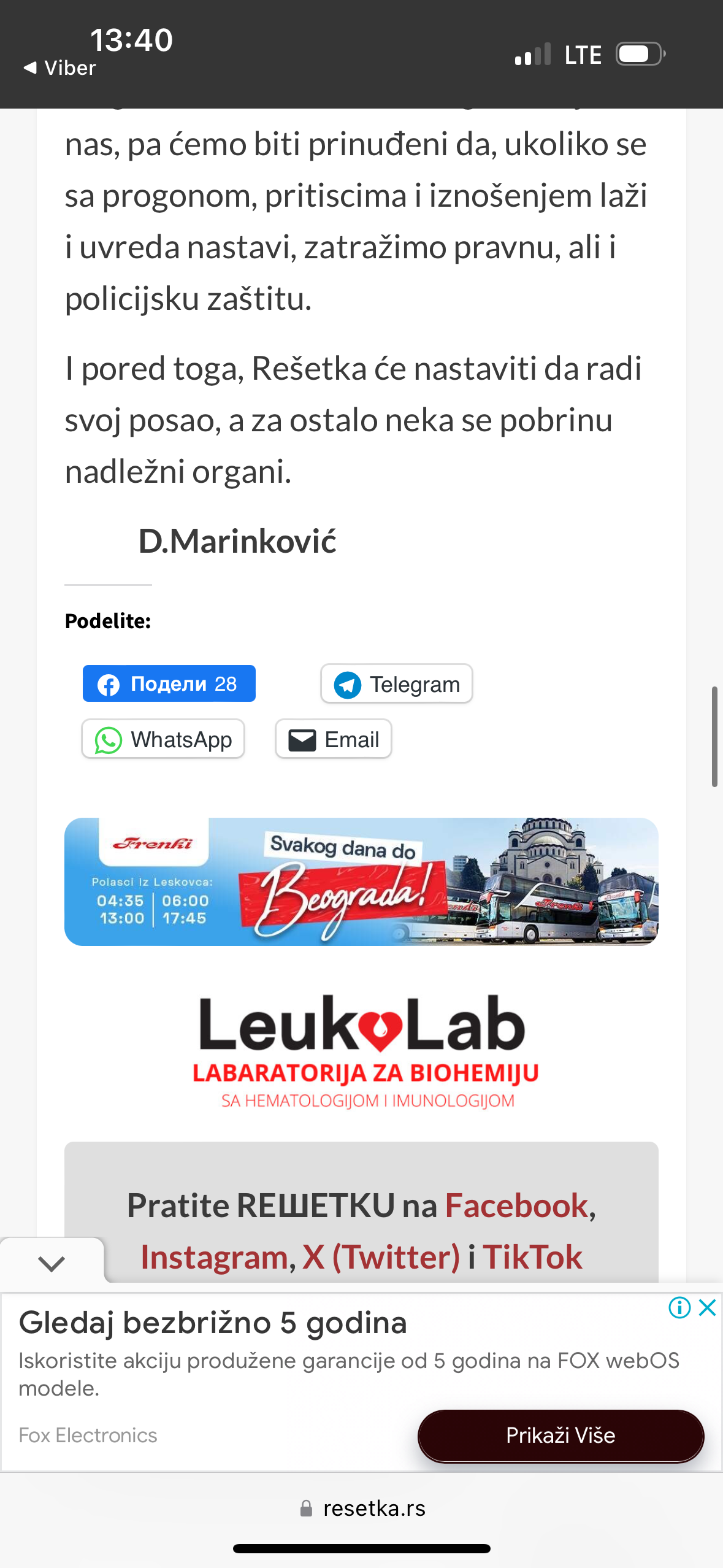Open the ad info icon
This screenshot has width=723, height=1568.
coord(679,1308)
